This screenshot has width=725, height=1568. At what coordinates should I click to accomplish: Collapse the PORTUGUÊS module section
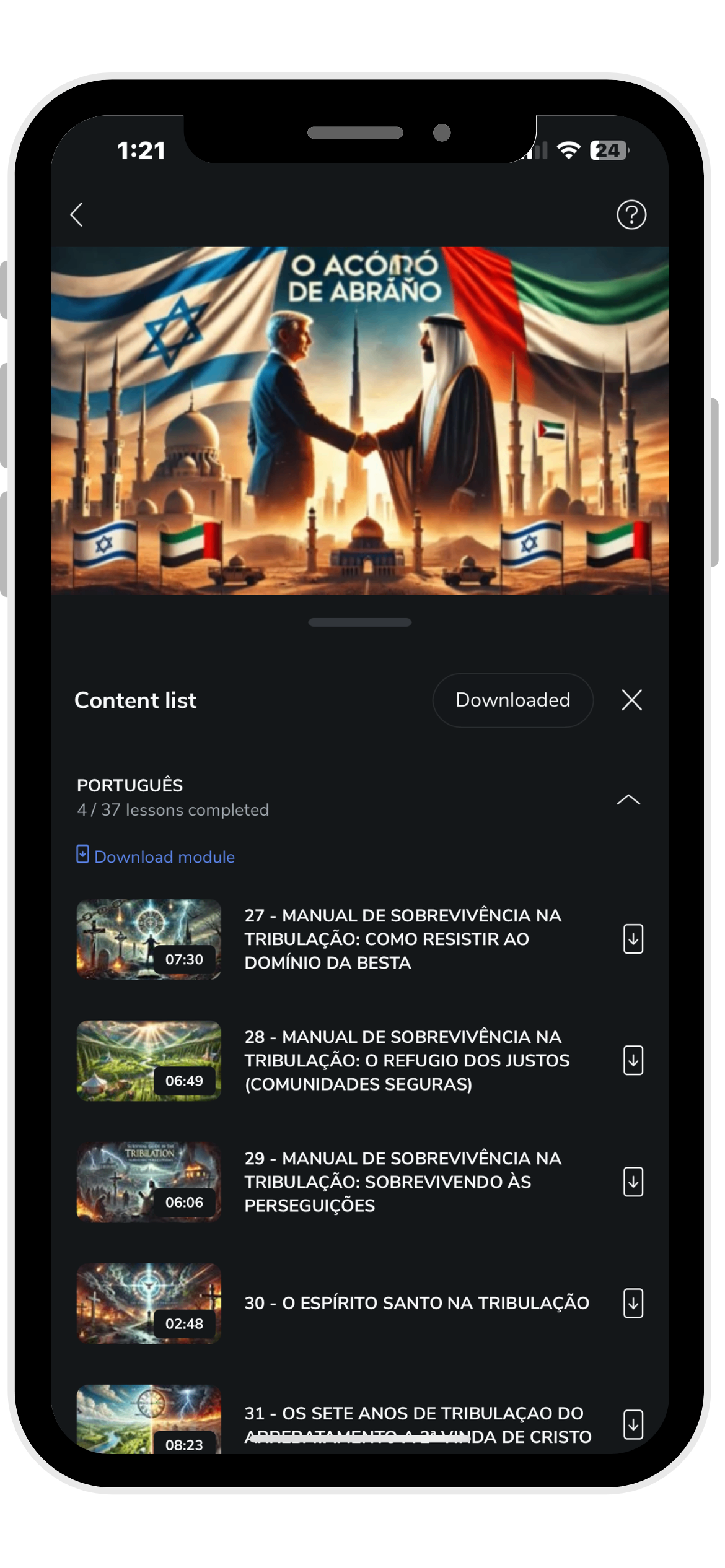point(628,799)
